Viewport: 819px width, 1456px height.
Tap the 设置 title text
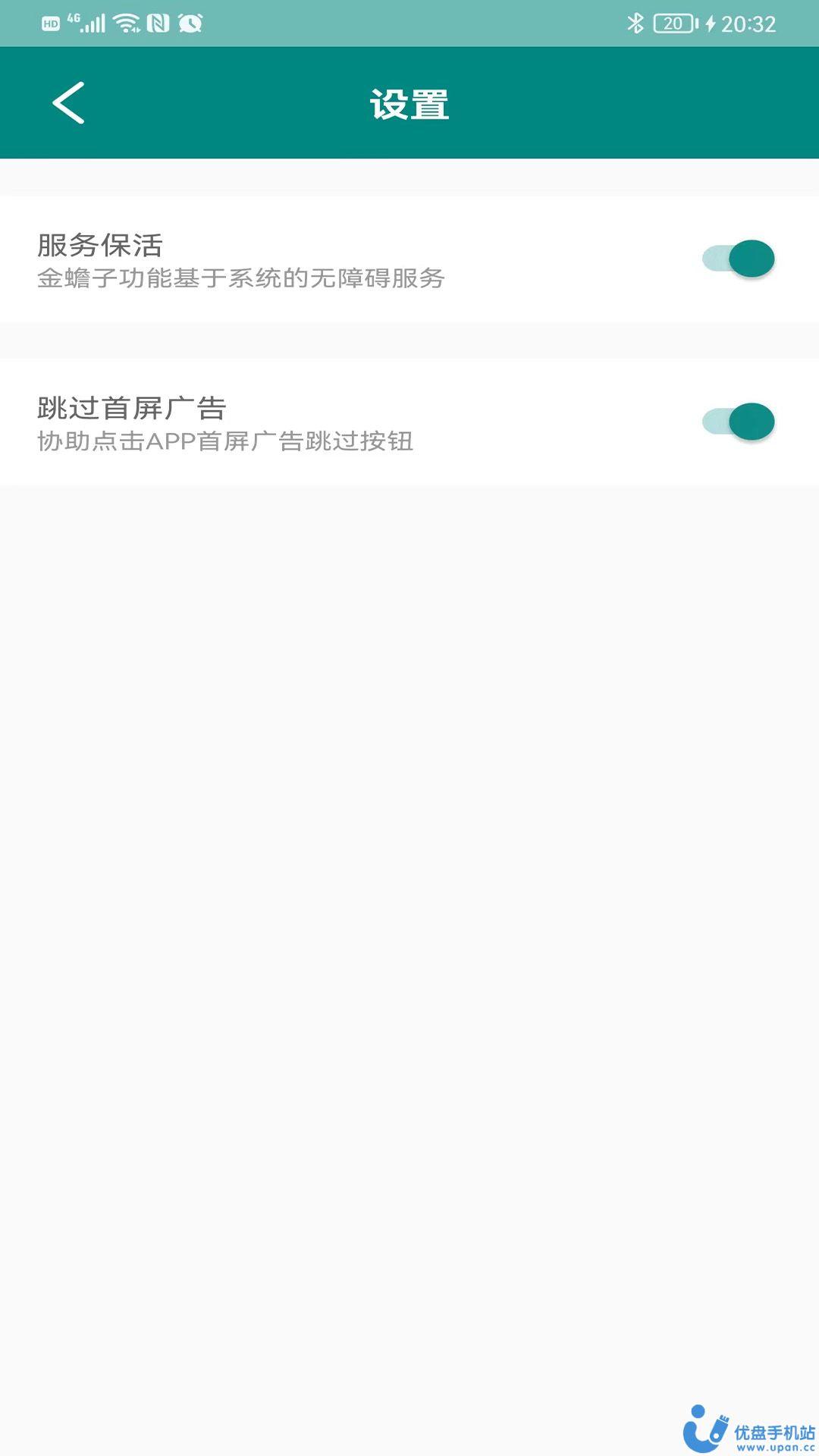click(409, 105)
